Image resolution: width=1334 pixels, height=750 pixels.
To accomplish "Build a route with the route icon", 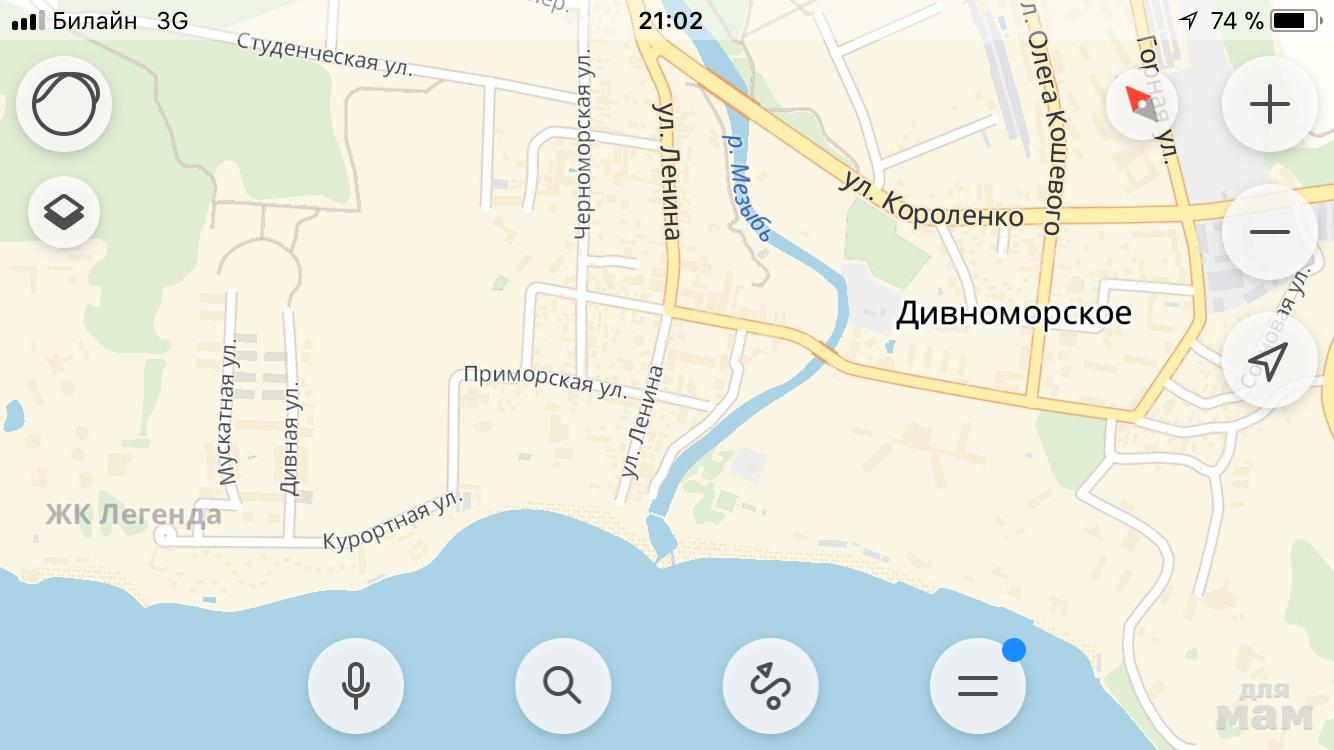I will (771, 686).
